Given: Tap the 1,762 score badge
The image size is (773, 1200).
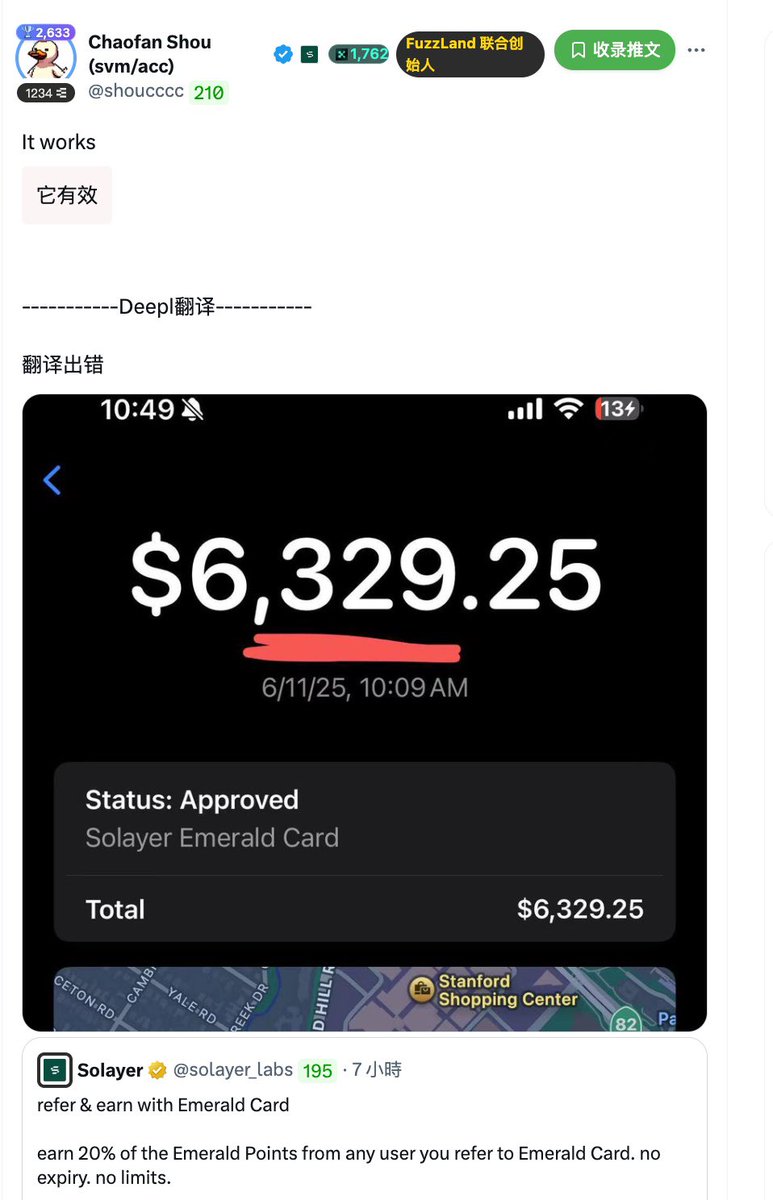Looking at the screenshot, I should [x=359, y=54].
